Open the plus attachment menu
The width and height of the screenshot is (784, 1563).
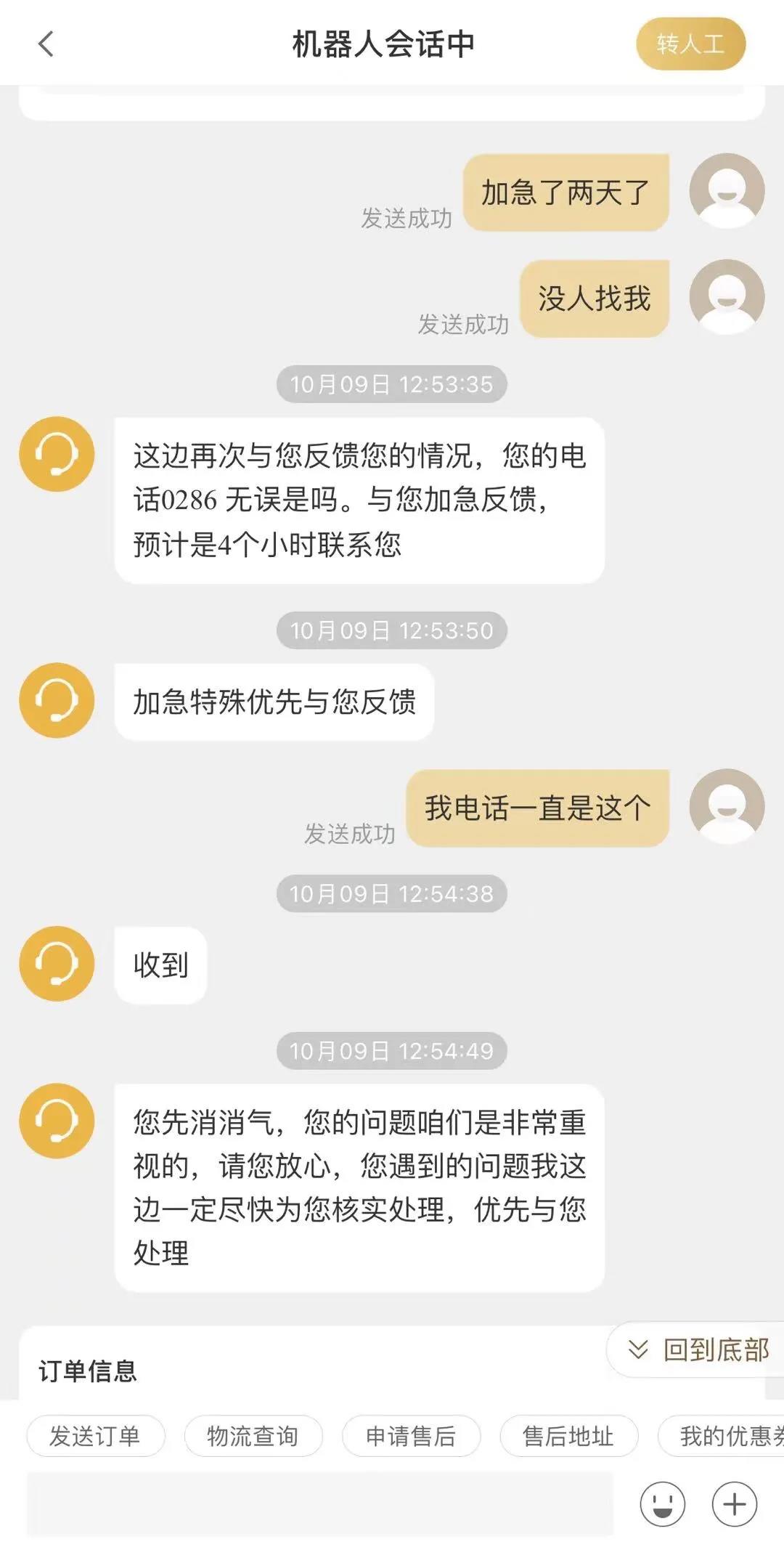pos(734,1503)
